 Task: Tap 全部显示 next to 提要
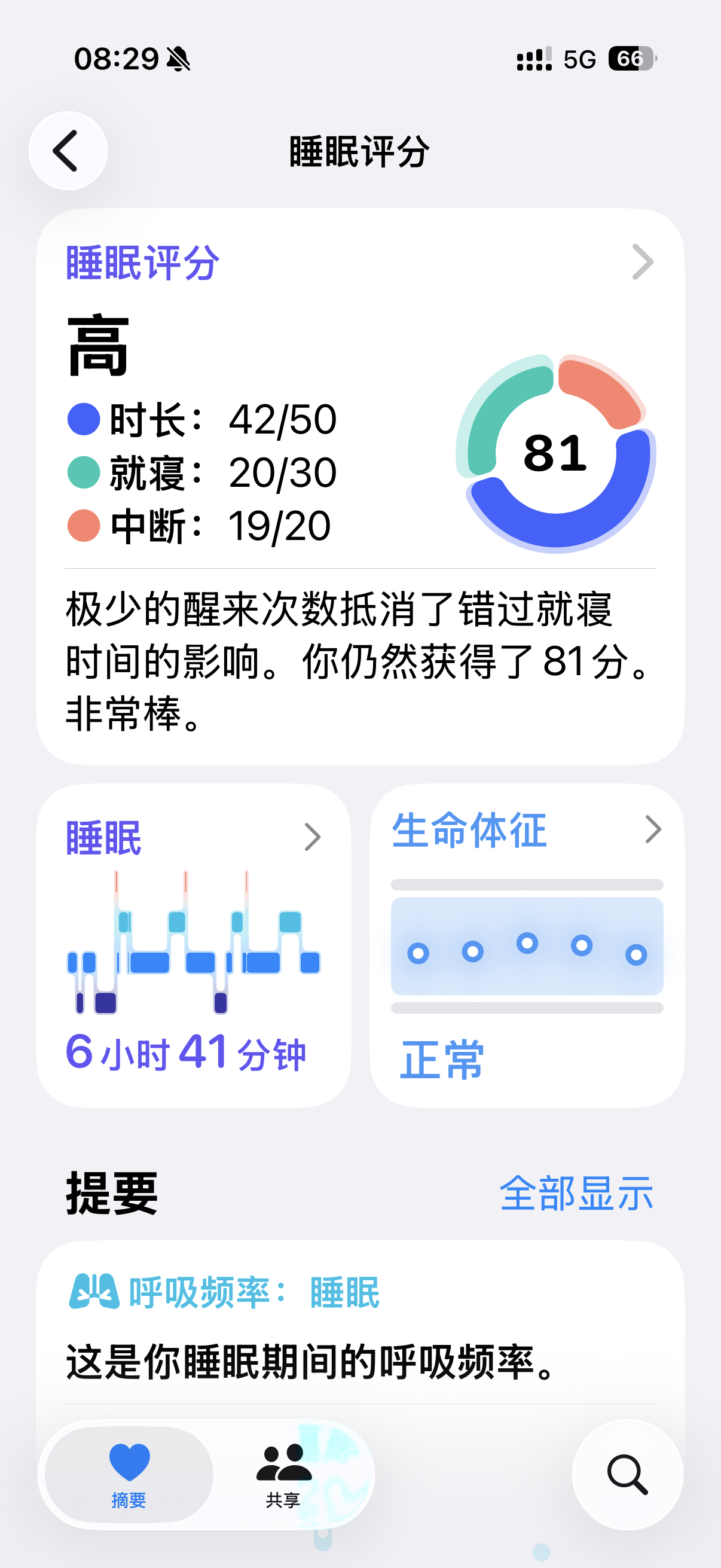576,1193
